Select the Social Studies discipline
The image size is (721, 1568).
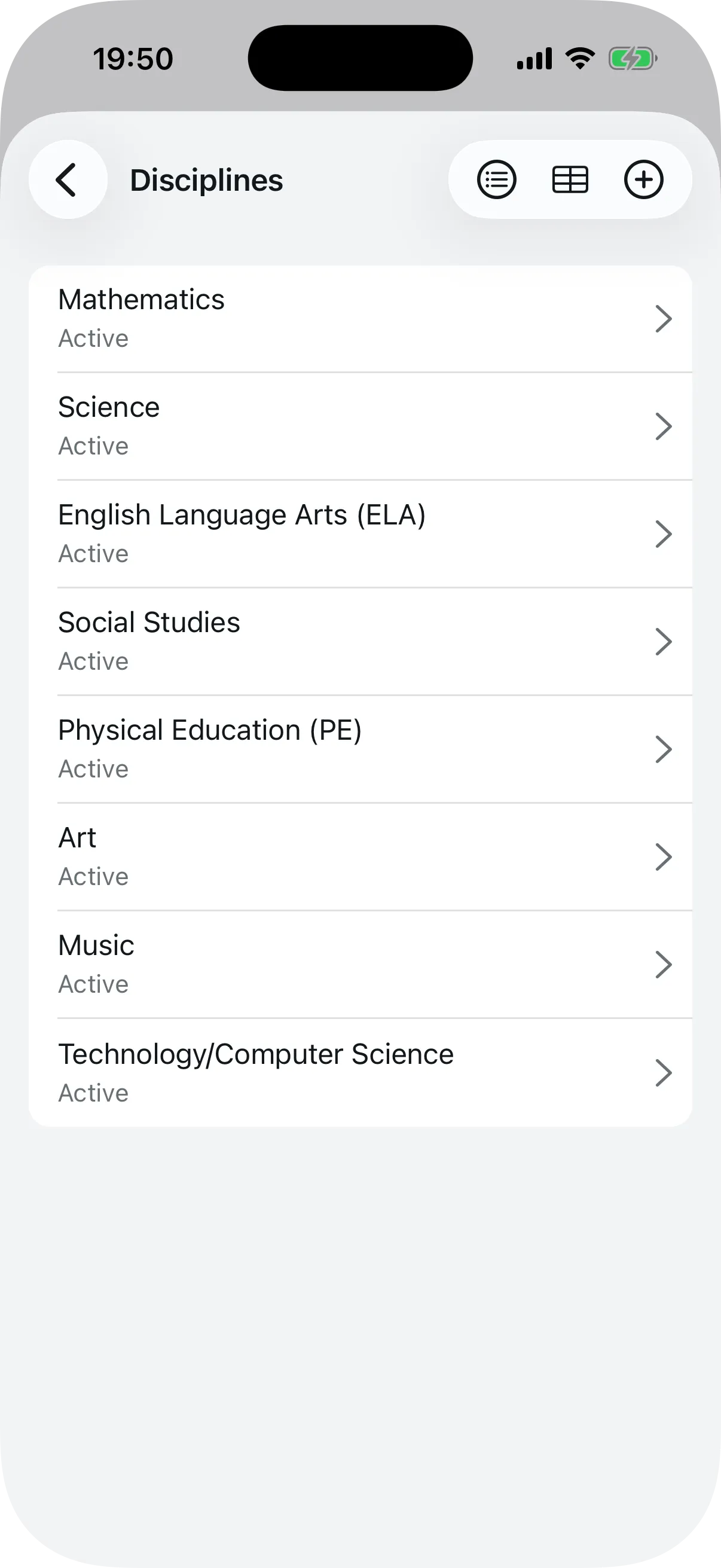coord(663,641)
